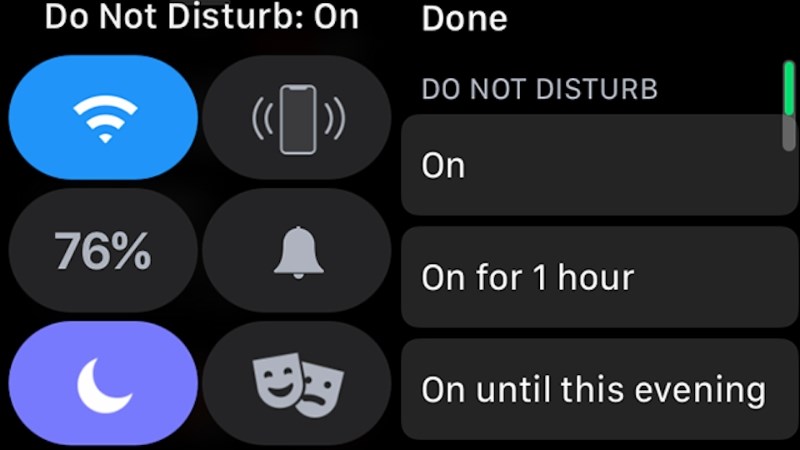
Task: Disable Do Not Disturb moon toggle
Action: click(x=103, y=385)
